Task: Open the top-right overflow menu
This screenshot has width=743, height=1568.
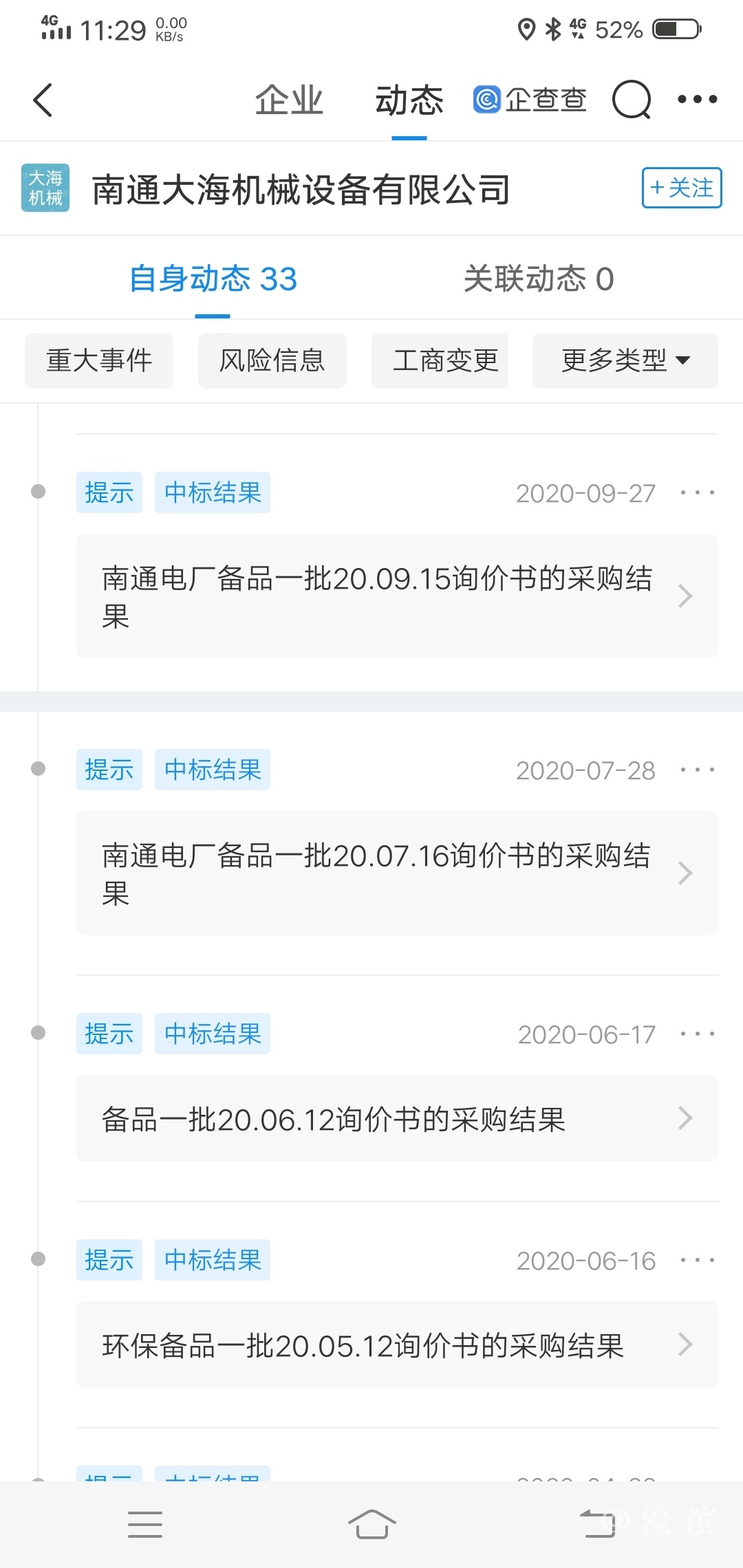Action: [697, 100]
